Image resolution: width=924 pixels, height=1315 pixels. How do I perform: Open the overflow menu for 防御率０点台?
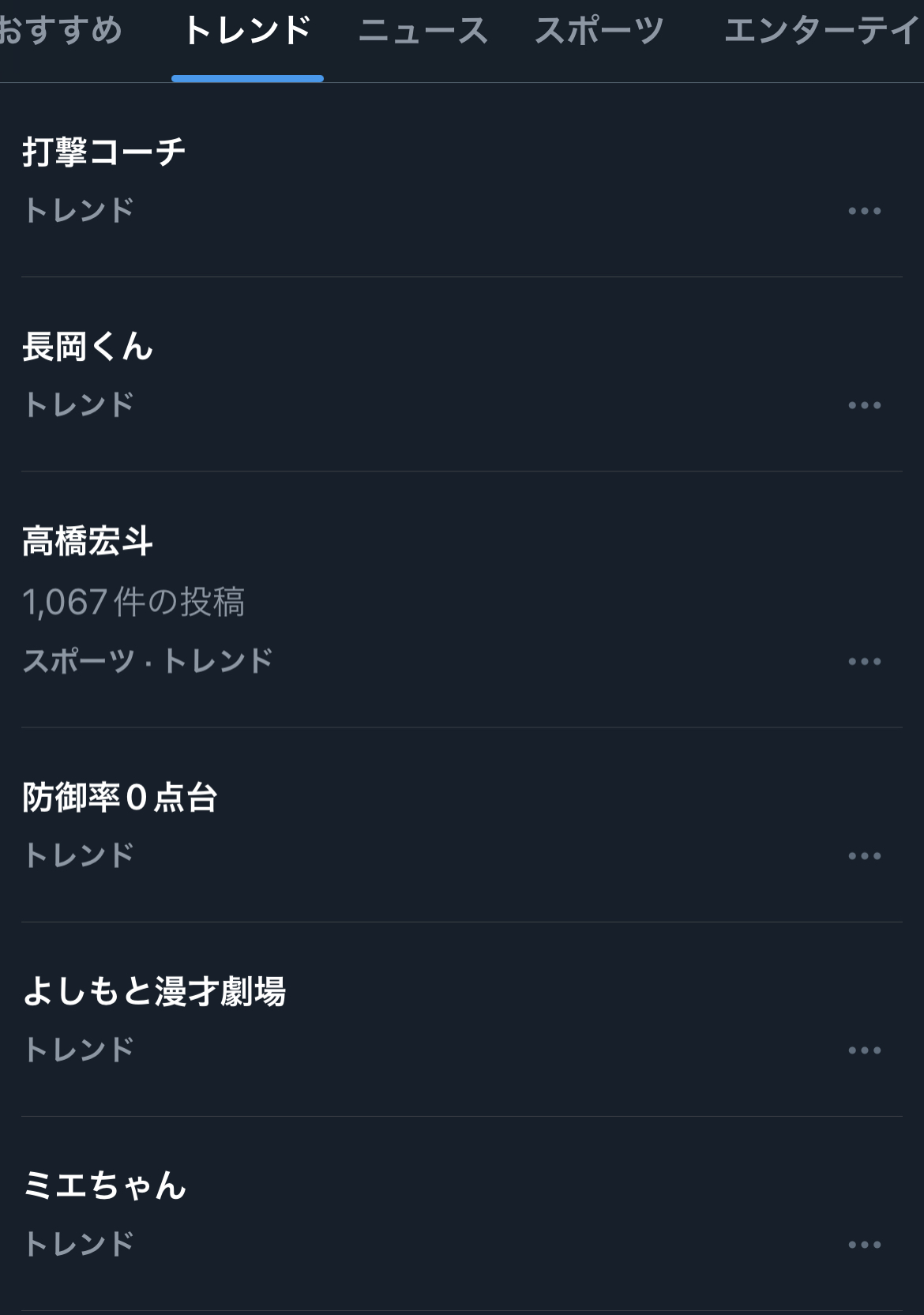pyautogui.click(x=864, y=856)
